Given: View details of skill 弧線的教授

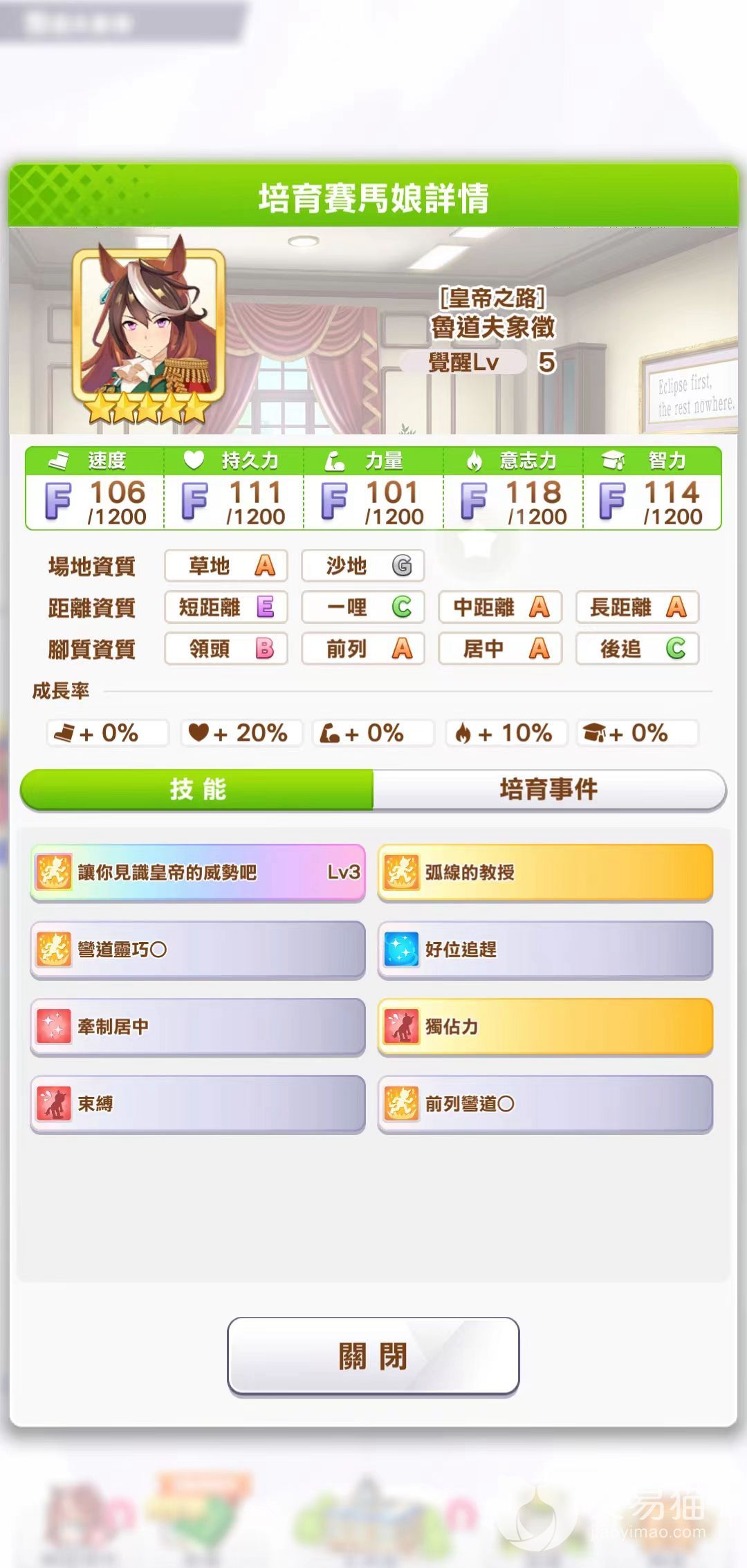Looking at the screenshot, I should pos(545,872).
